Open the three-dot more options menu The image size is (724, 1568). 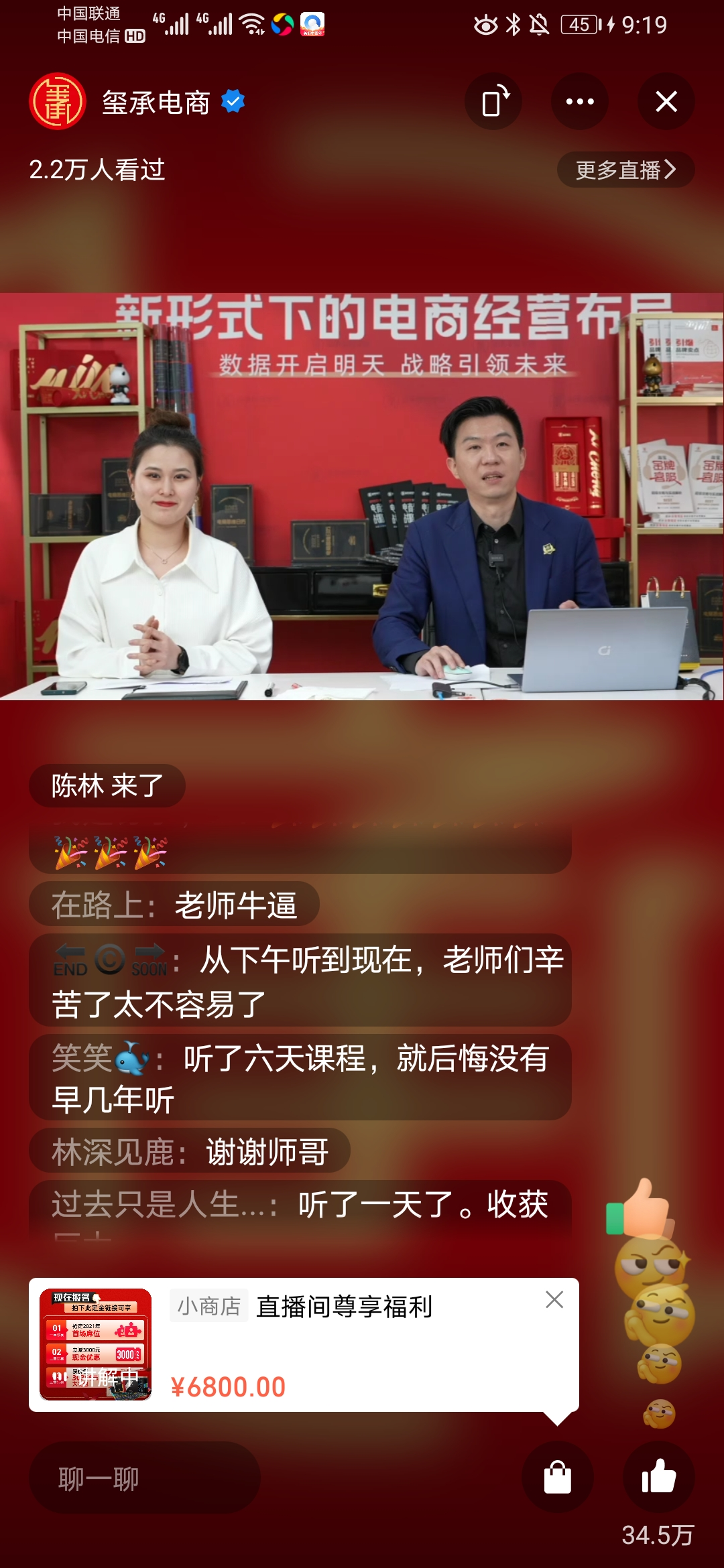coord(580,102)
